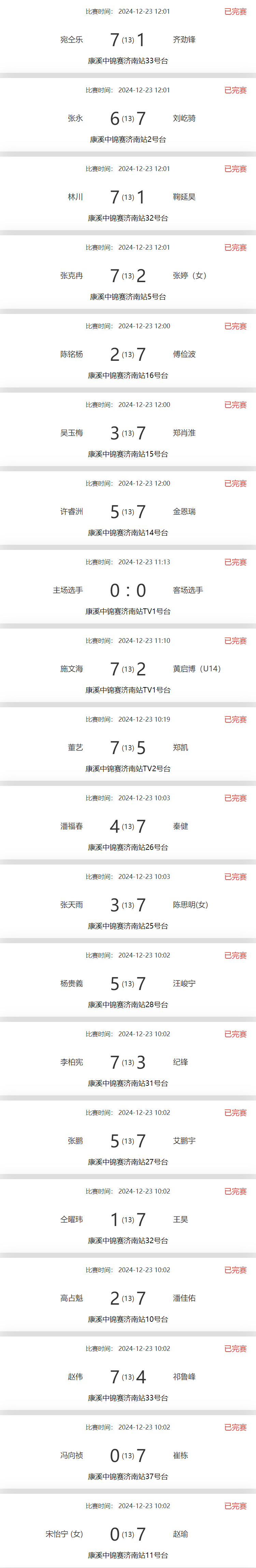Open the match 董艺 vs 郑凯
256x1568 pixels.
click(128, 748)
